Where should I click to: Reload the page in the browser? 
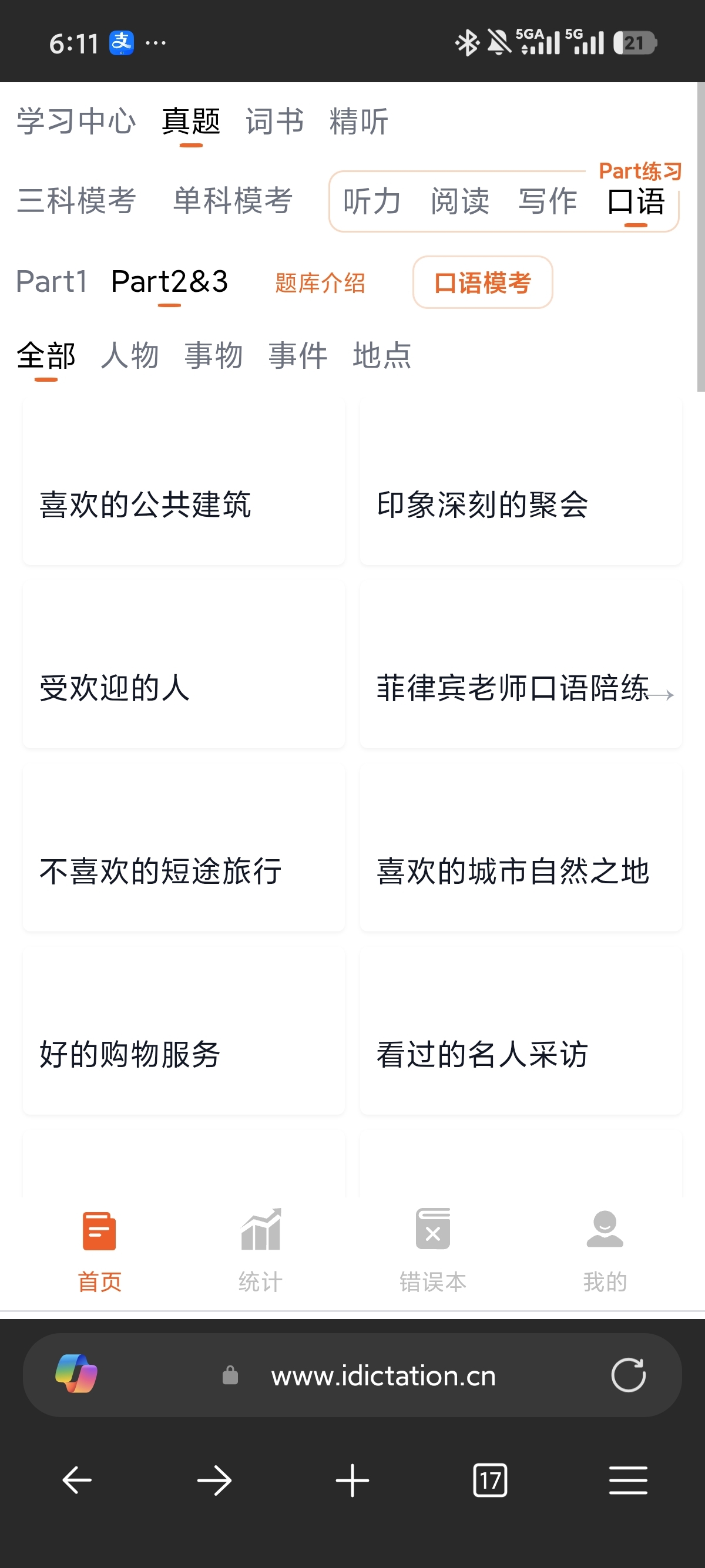coord(628,1374)
